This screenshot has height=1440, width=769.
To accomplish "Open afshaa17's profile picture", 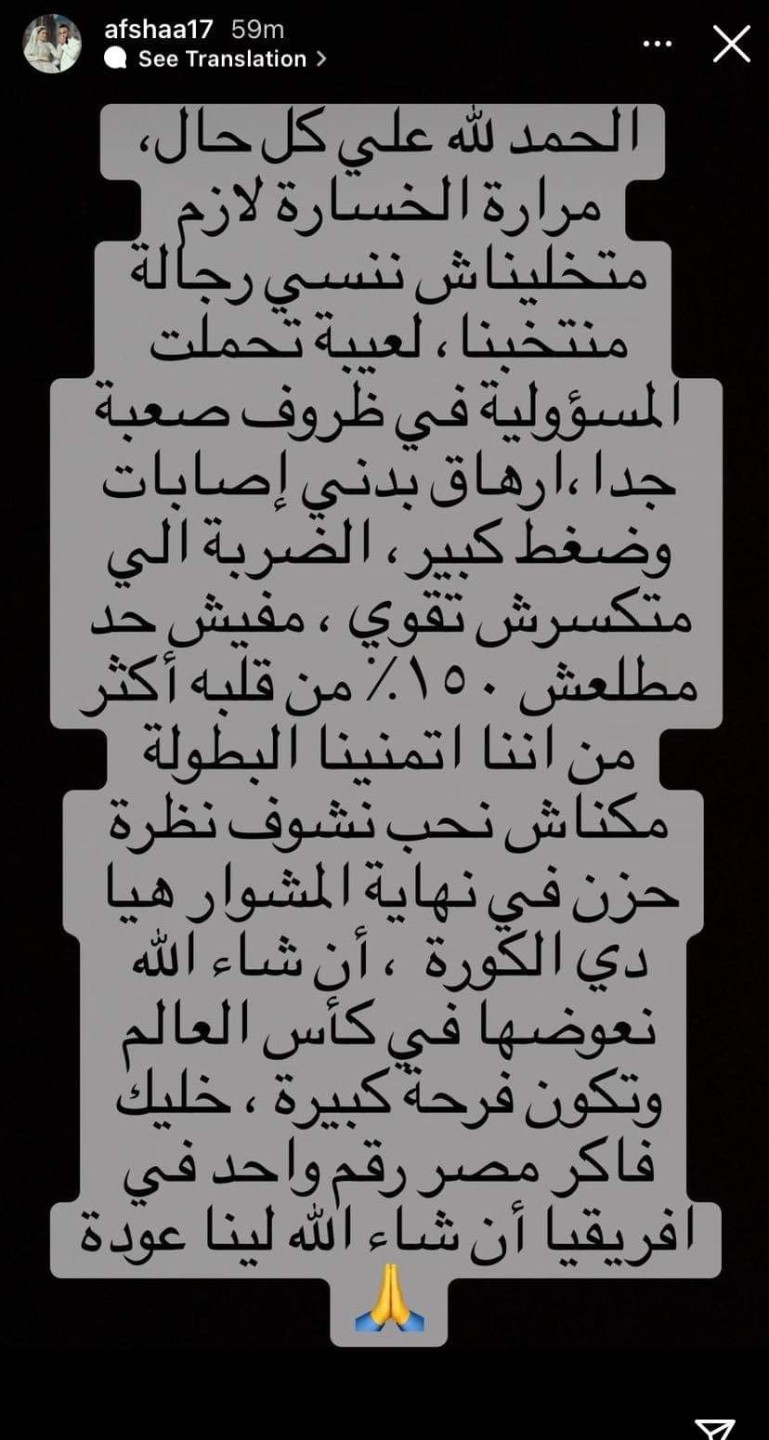I will click(x=51, y=44).
